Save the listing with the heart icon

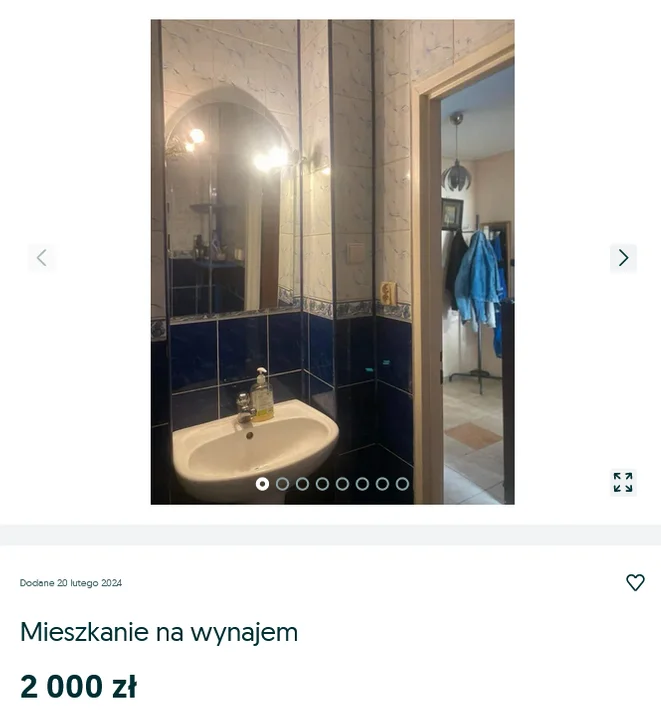click(x=635, y=582)
